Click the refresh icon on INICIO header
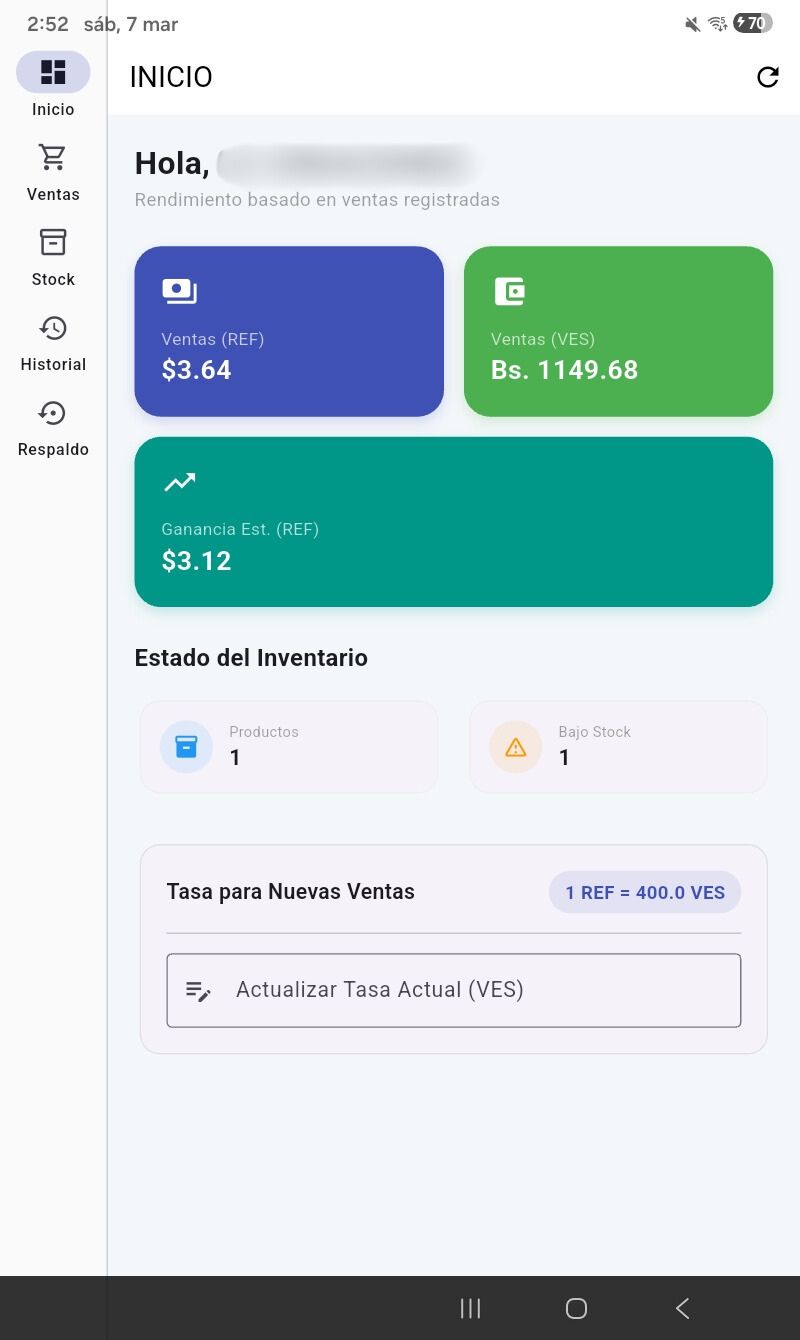 pos(767,77)
